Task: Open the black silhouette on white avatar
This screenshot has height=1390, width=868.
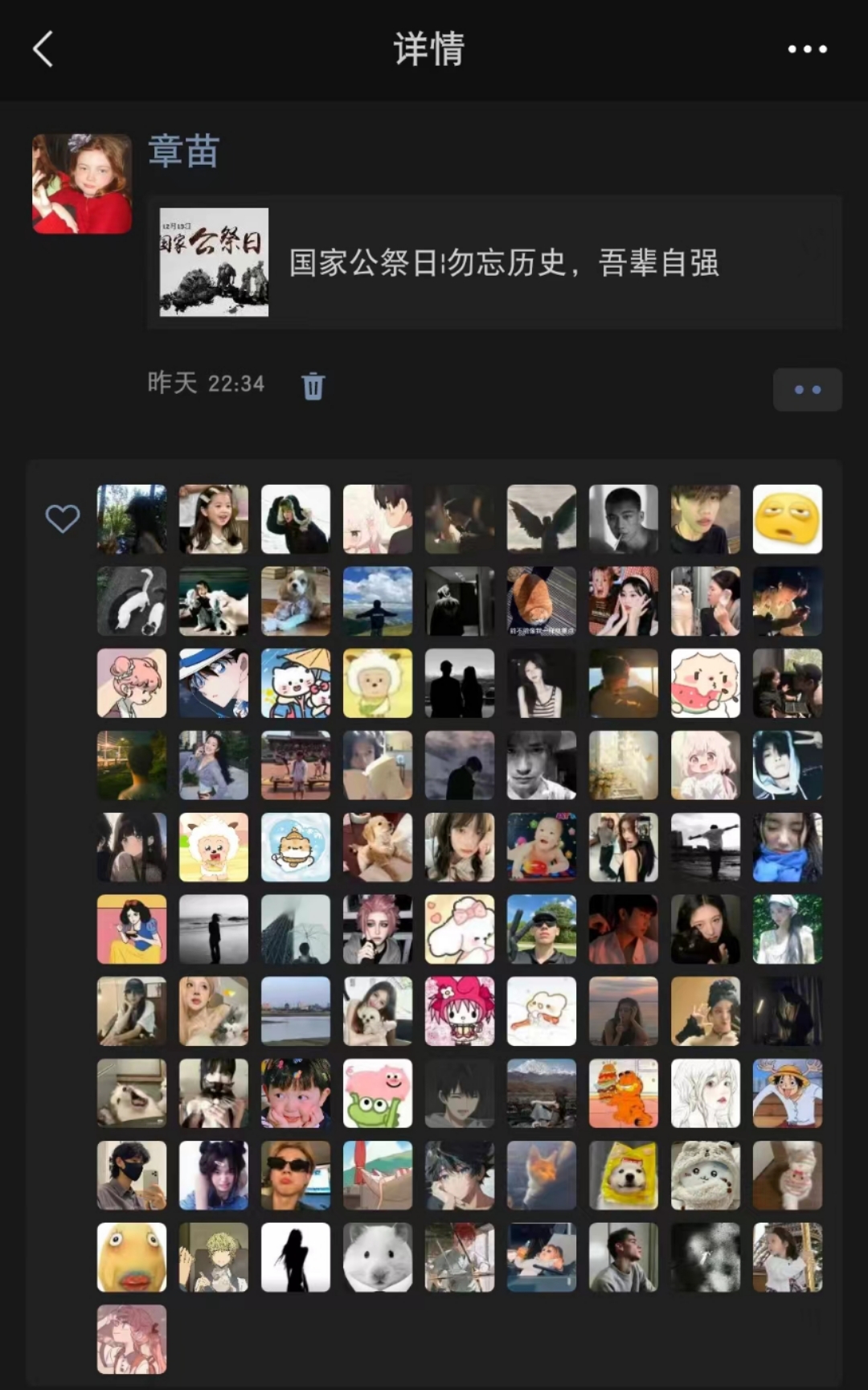Action: pyautogui.click(x=296, y=1257)
